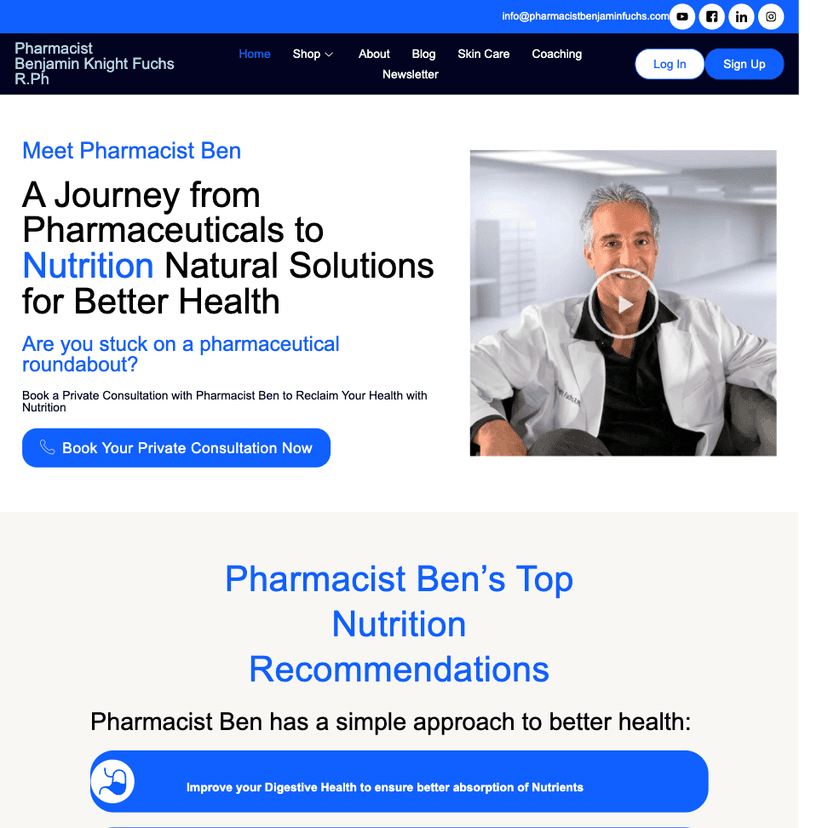Book Your Private Consultation Now
The image size is (828, 828).
(x=176, y=448)
